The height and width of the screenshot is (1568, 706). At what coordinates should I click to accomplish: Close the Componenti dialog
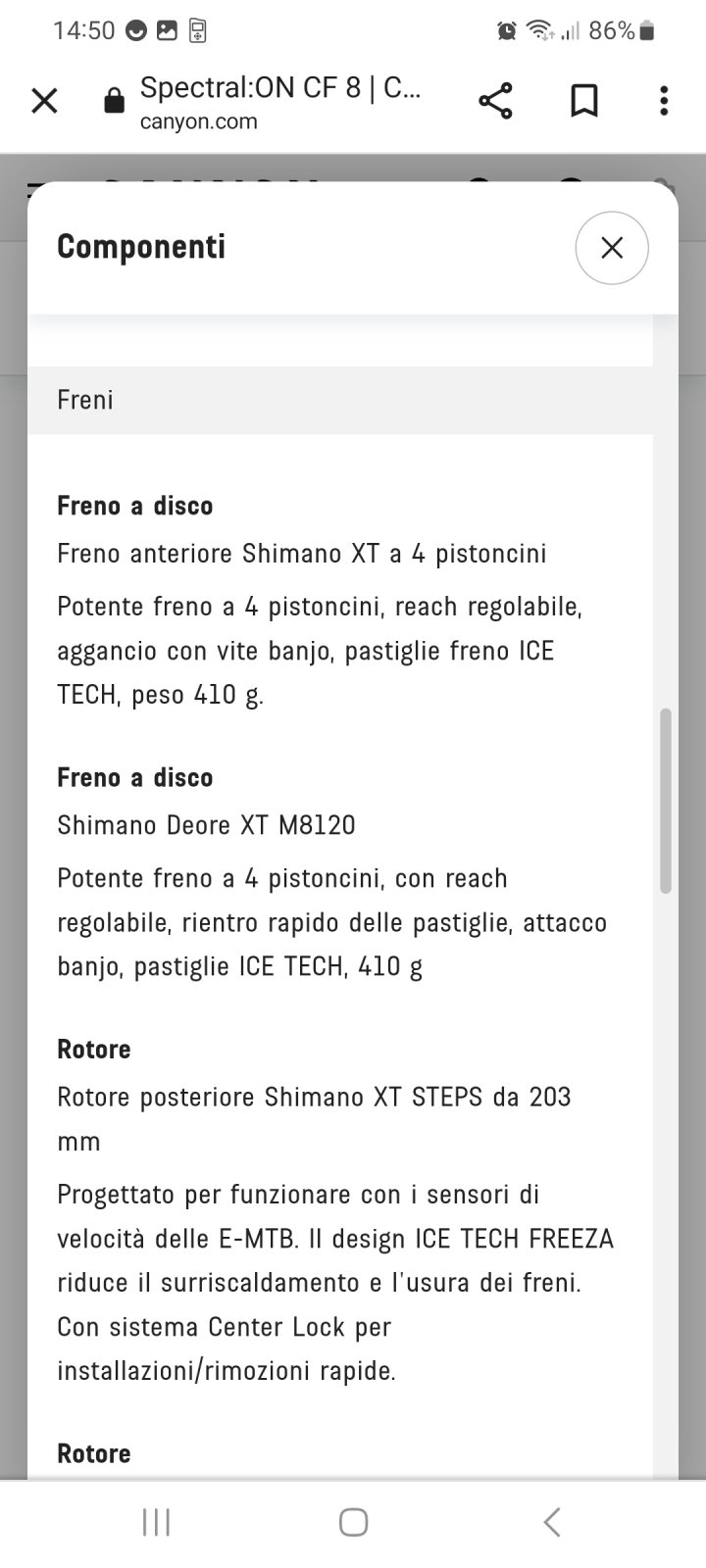pos(612,248)
